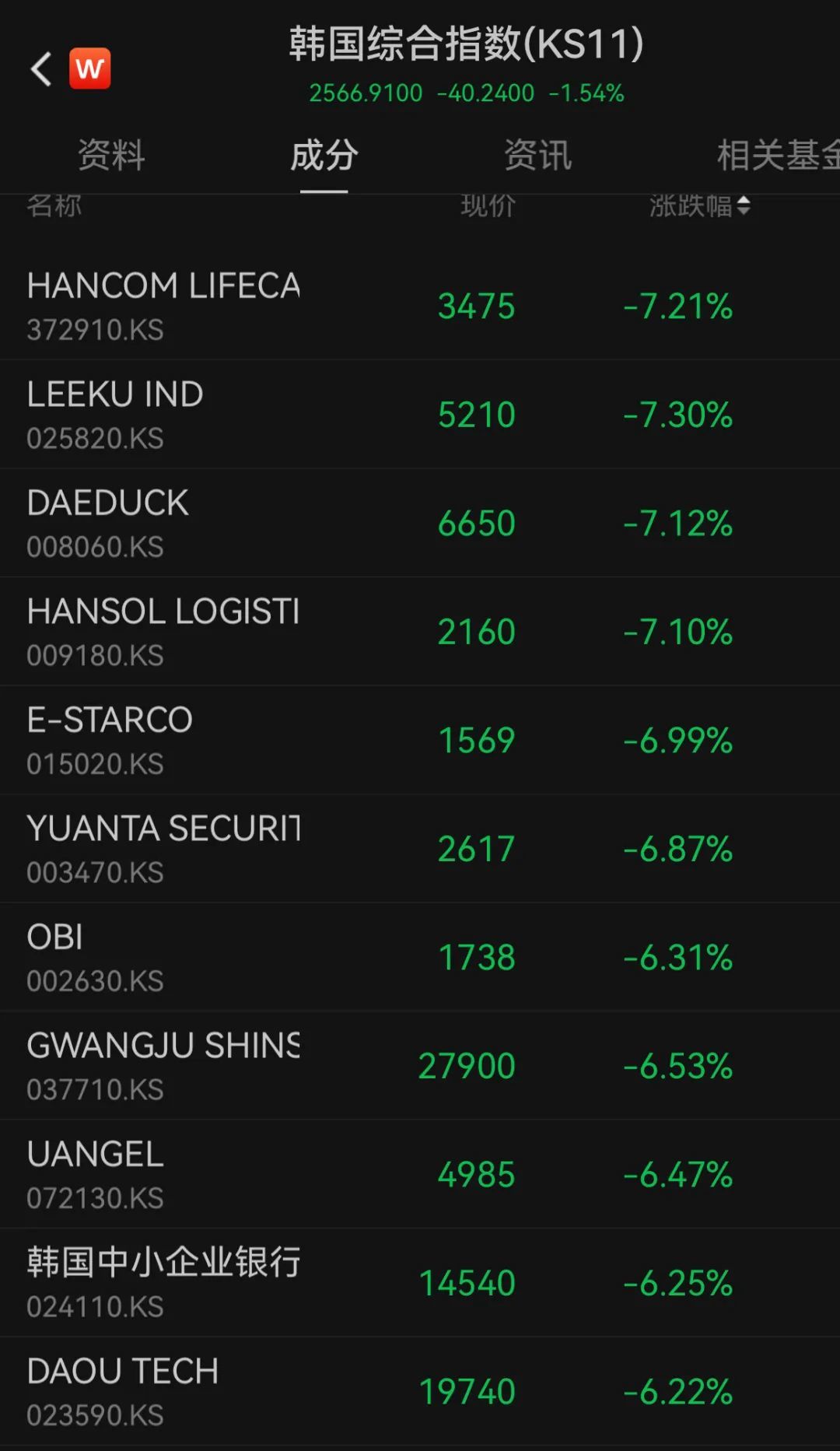Sort the list by 涨跌幅
840x1451 pixels.
(699, 206)
